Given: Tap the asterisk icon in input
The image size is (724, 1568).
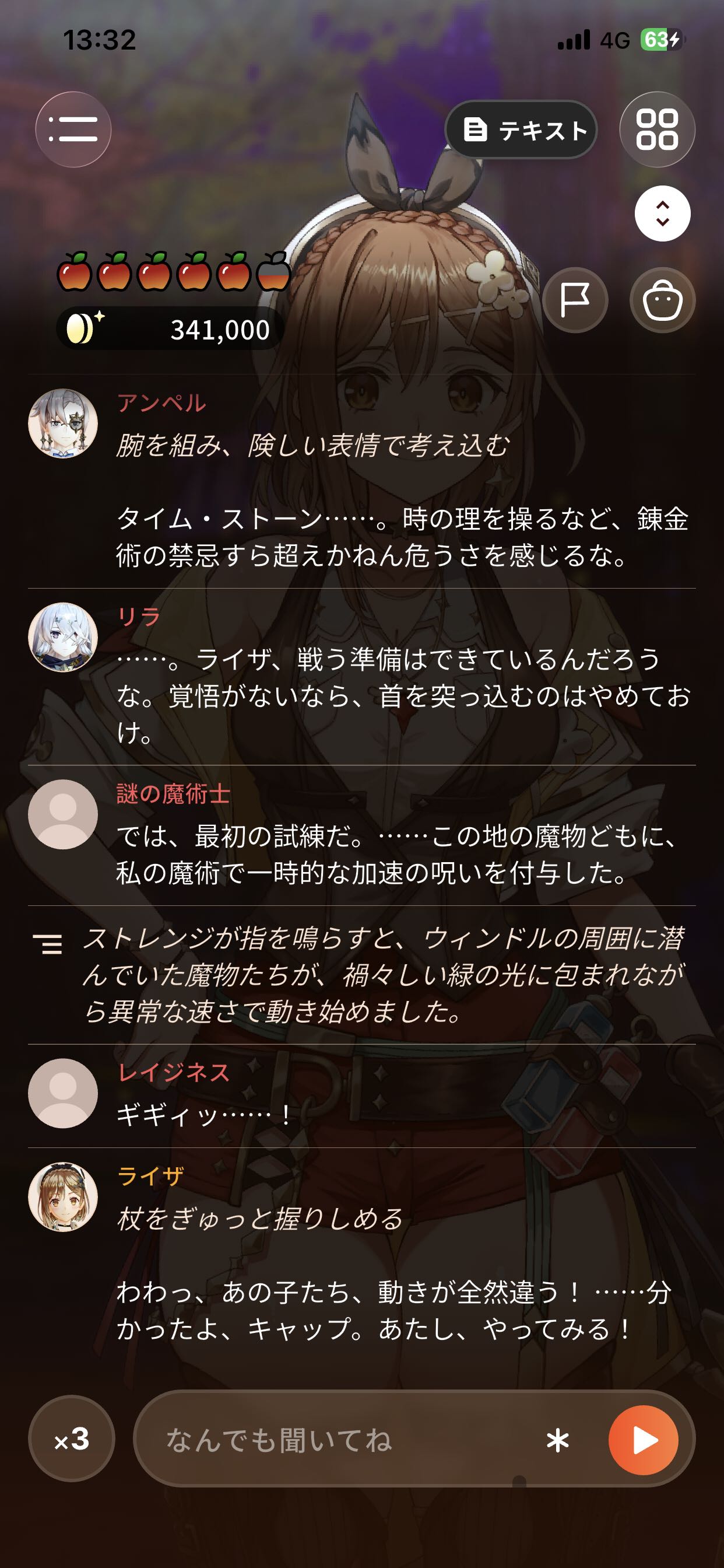Looking at the screenshot, I should (x=557, y=1440).
